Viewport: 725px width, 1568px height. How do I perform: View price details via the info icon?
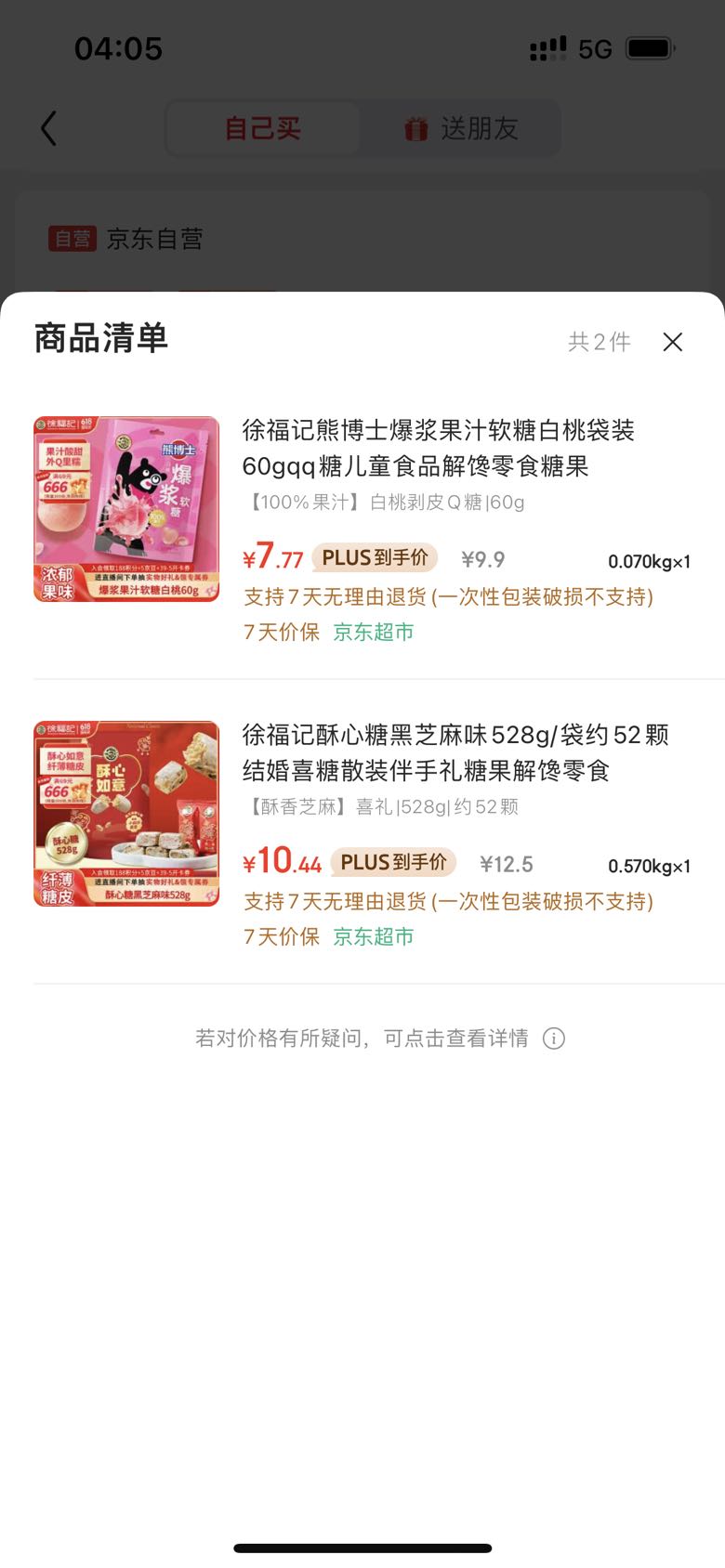[x=554, y=1039]
